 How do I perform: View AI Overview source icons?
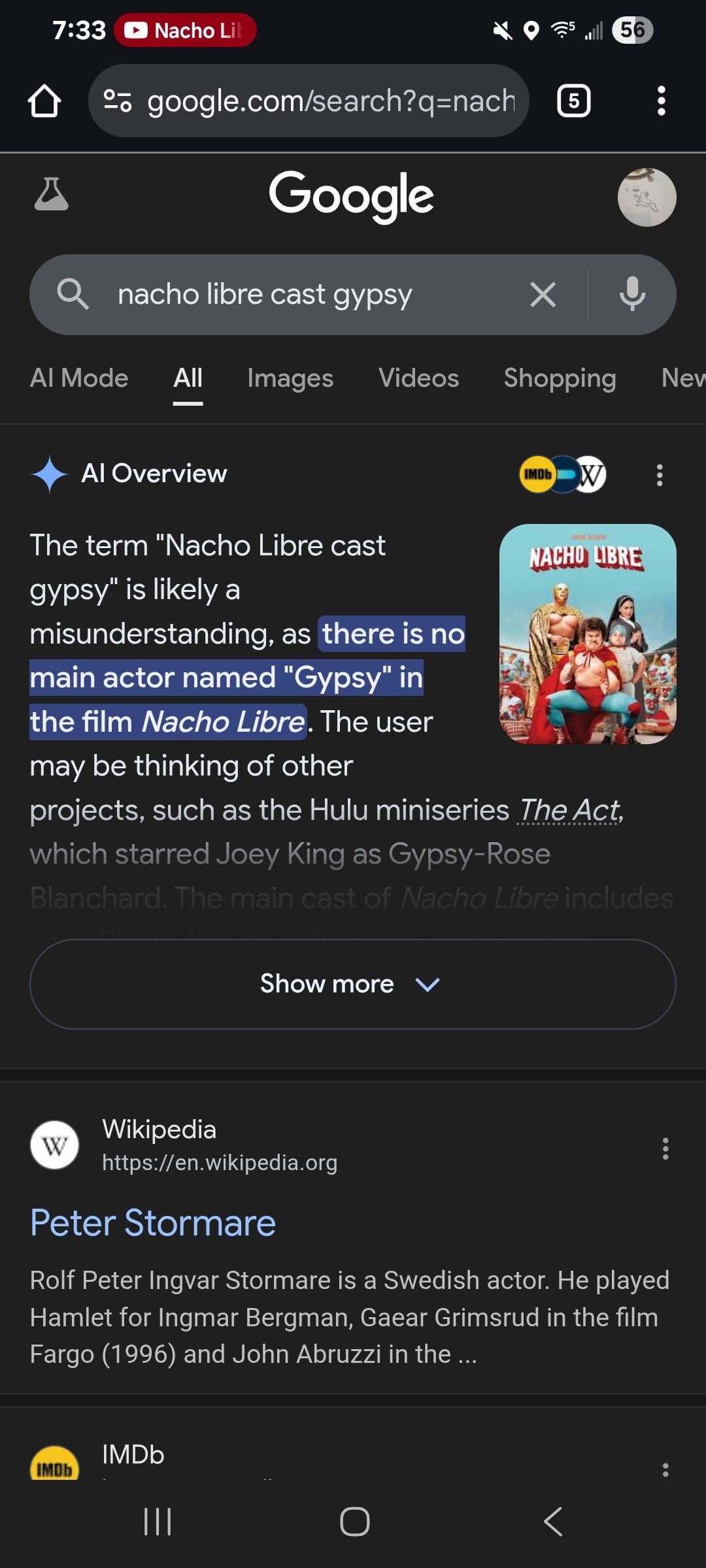click(x=563, y=474)
